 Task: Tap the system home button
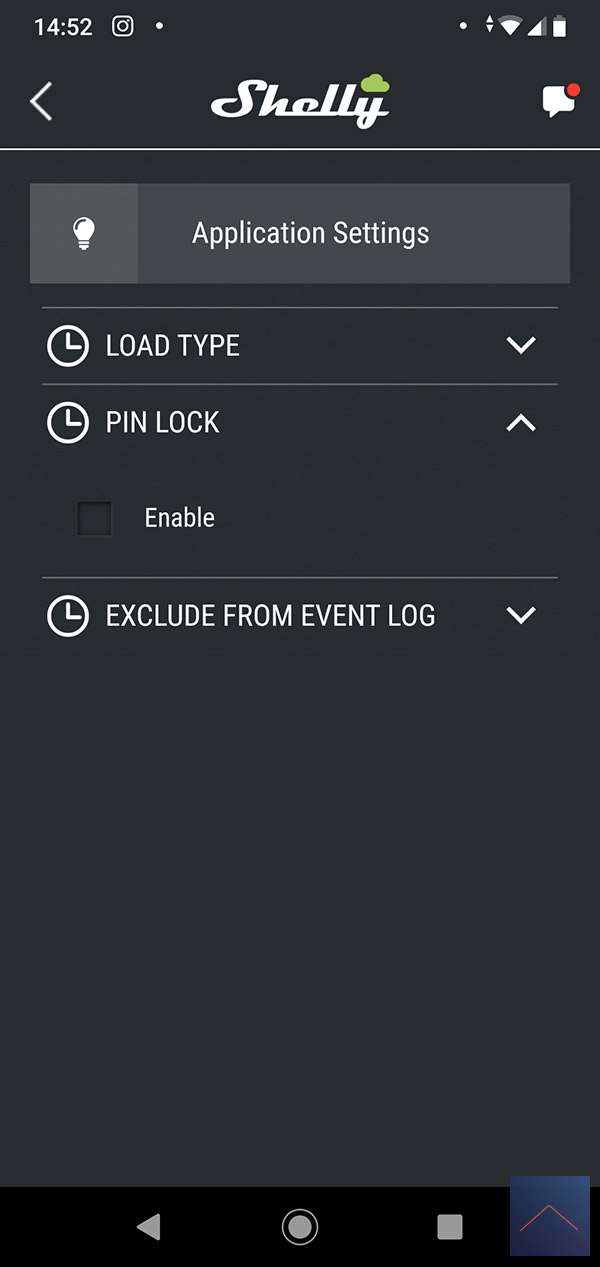pos(300,1226)
